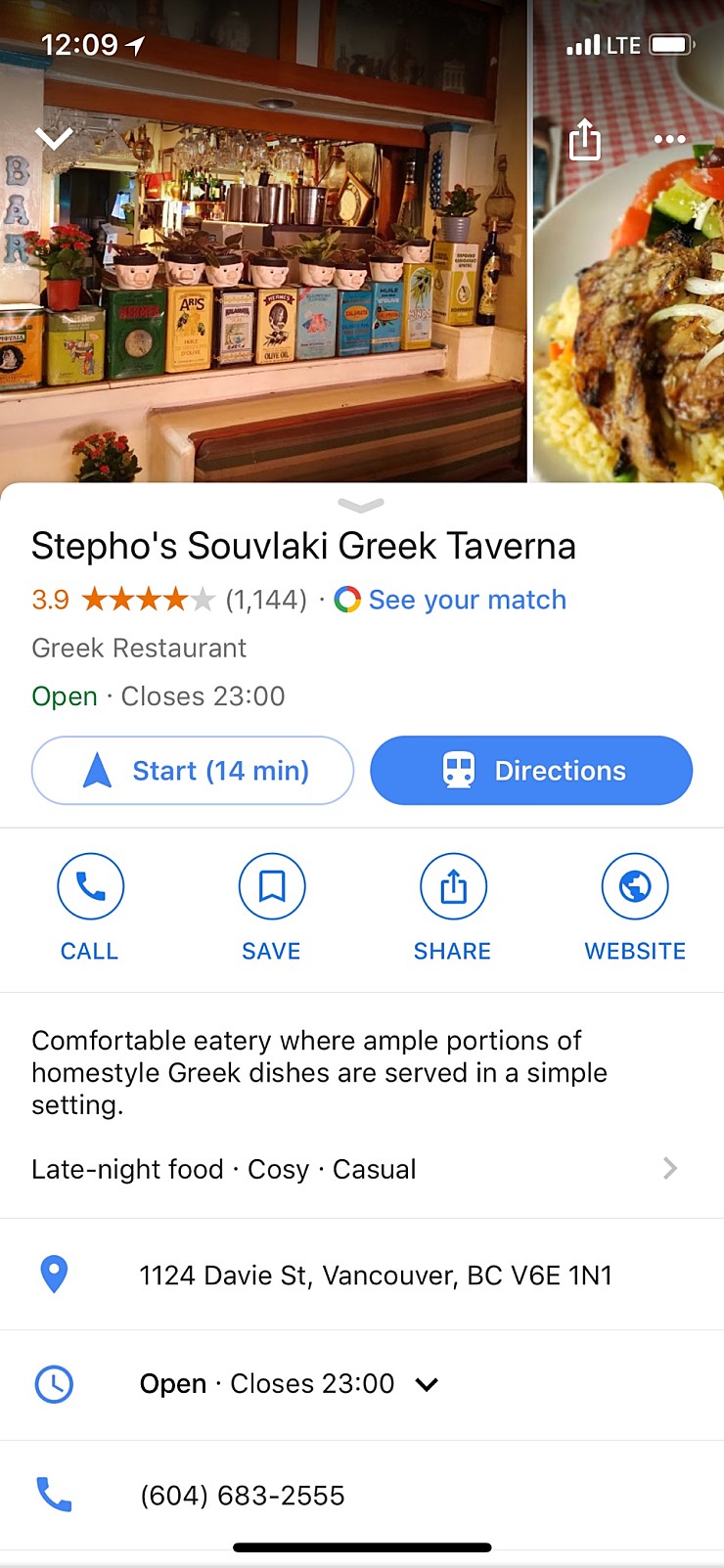Tap the round SHARE button
Screen dimensions: 724x1568
click(x=453, y=906)
